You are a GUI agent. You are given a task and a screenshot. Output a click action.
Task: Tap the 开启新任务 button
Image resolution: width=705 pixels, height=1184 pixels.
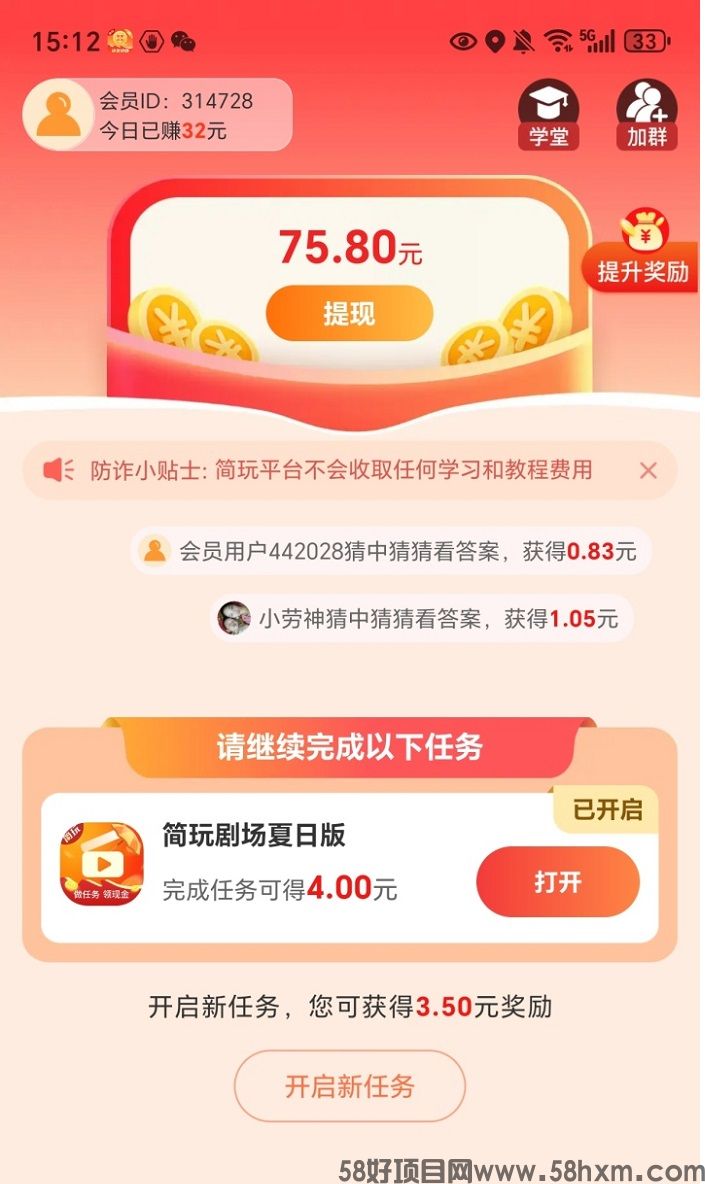349,1085
